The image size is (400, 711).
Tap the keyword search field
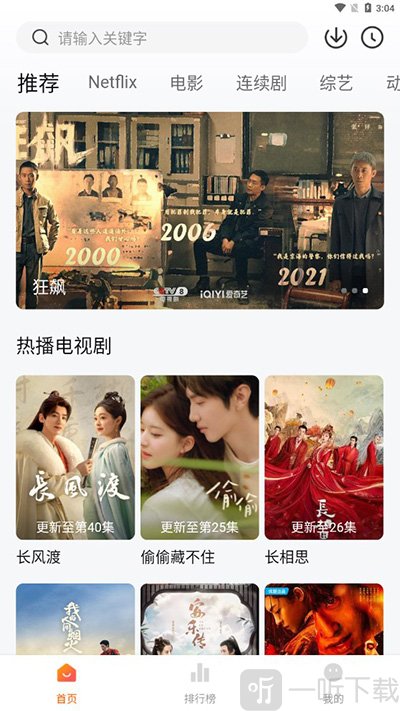[x=162, y=38]
